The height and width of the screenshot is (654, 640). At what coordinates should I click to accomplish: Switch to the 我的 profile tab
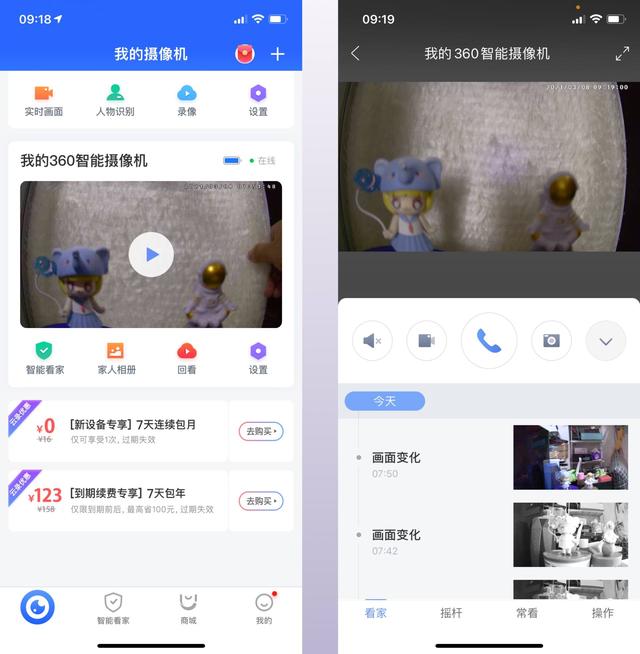[263, 607]
